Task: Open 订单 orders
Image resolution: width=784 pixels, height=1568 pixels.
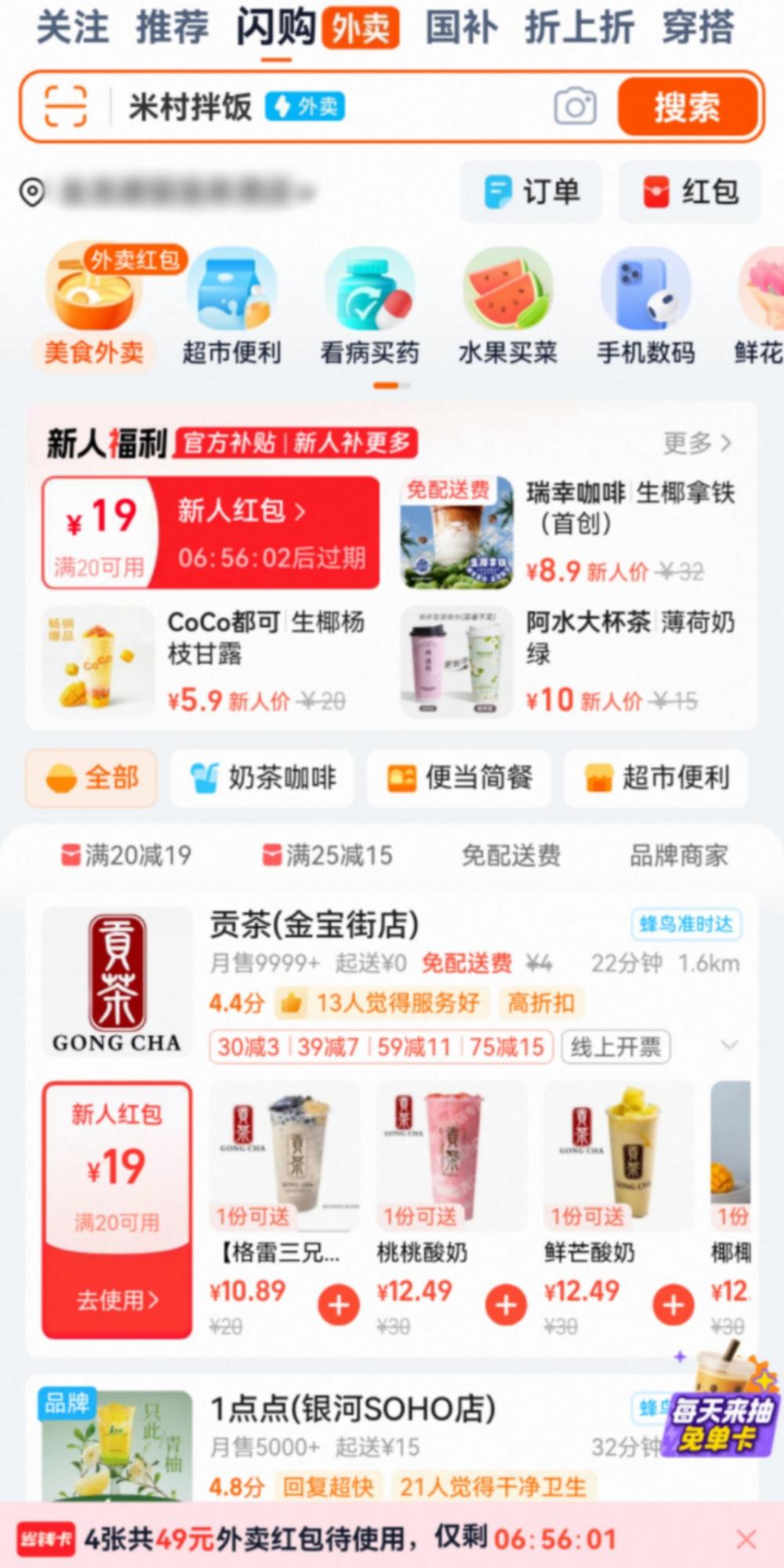Action: point(532,192)
